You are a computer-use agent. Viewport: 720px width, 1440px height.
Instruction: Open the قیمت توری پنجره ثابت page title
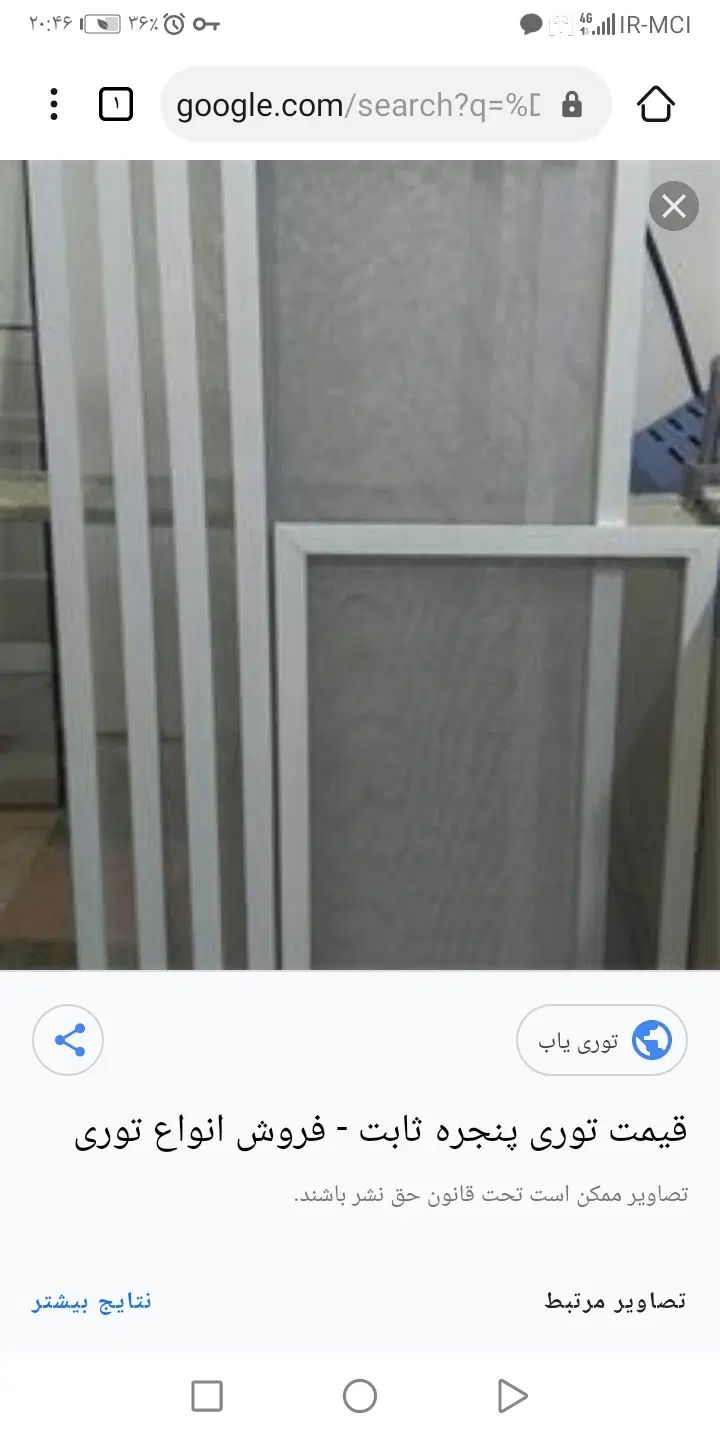(x=380, y=1132)
